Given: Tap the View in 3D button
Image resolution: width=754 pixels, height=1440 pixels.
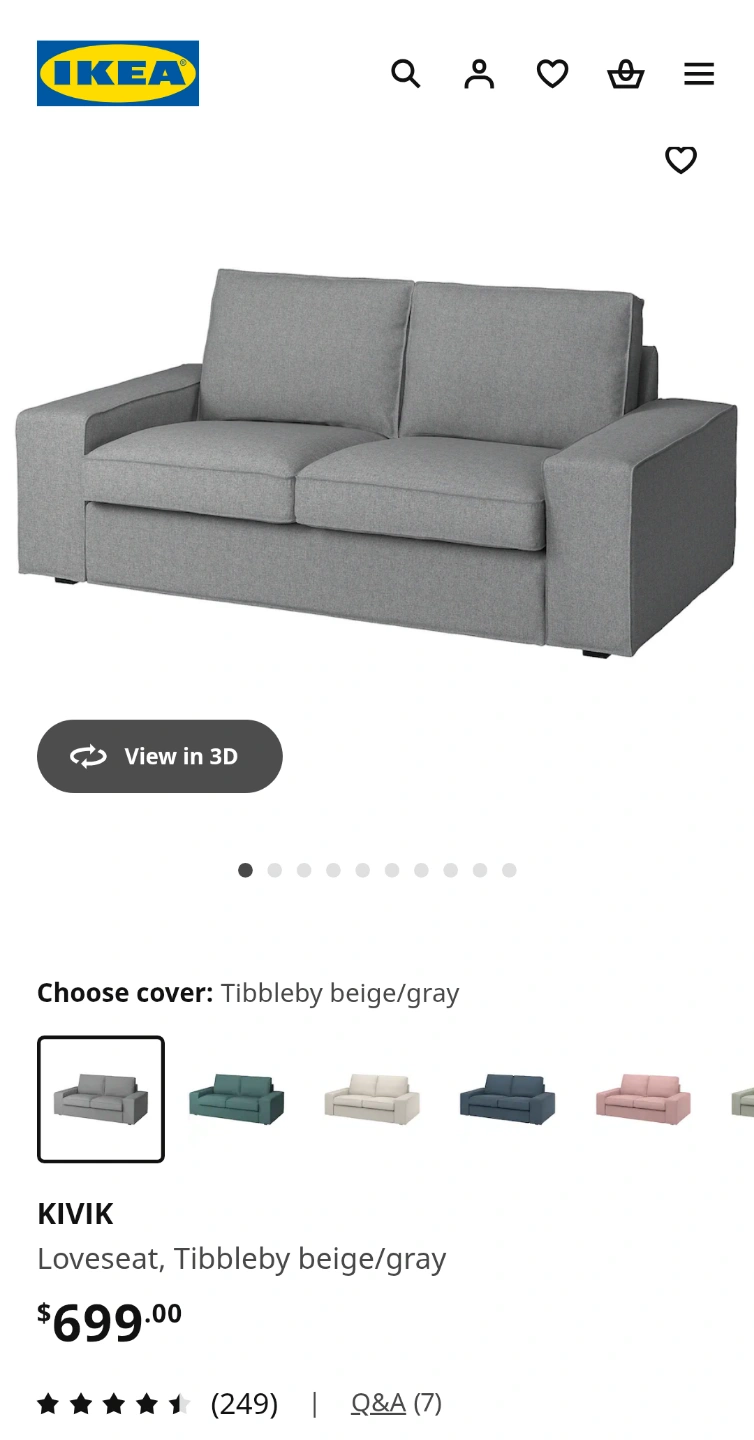Looking at the screenshot, I should 160,756.
